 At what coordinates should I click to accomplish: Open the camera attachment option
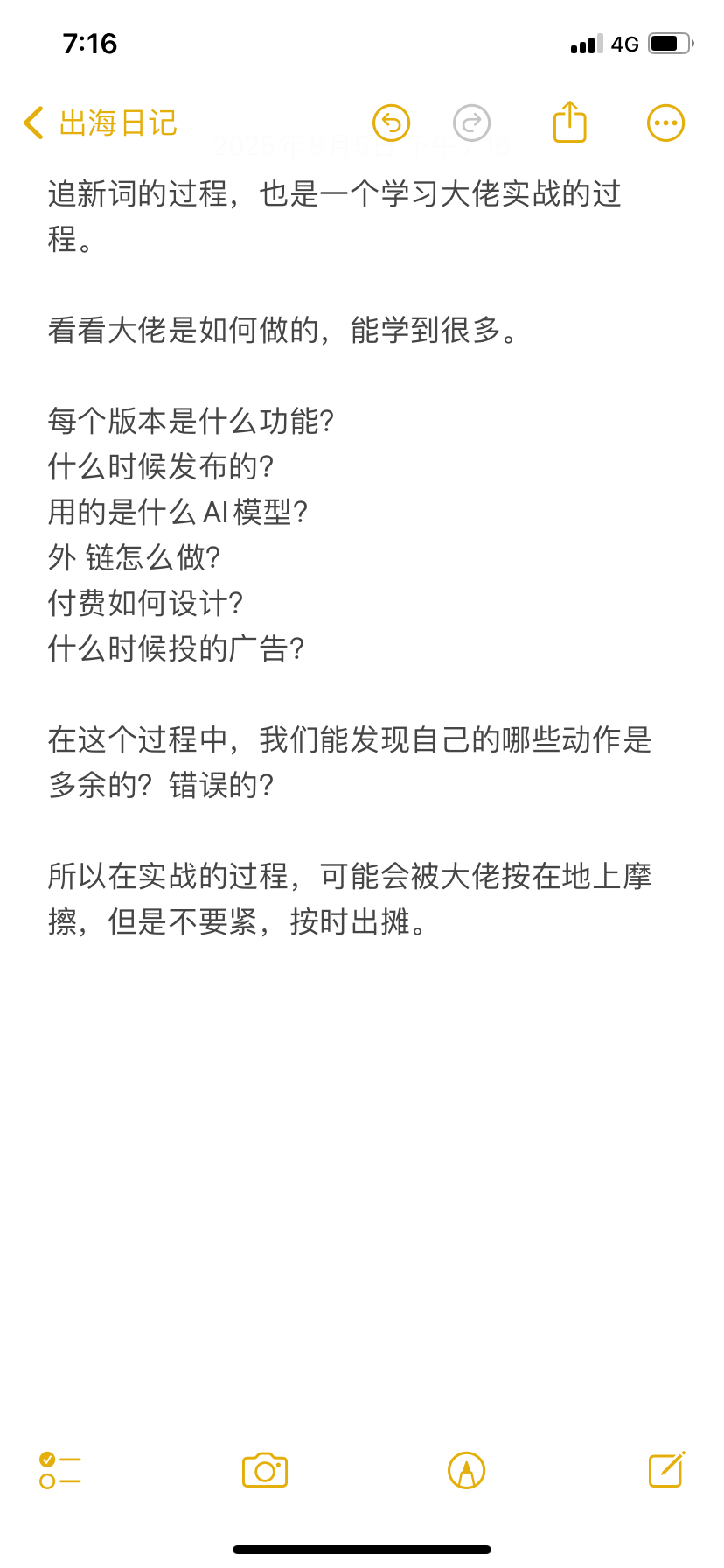[x=265, y=1470]
